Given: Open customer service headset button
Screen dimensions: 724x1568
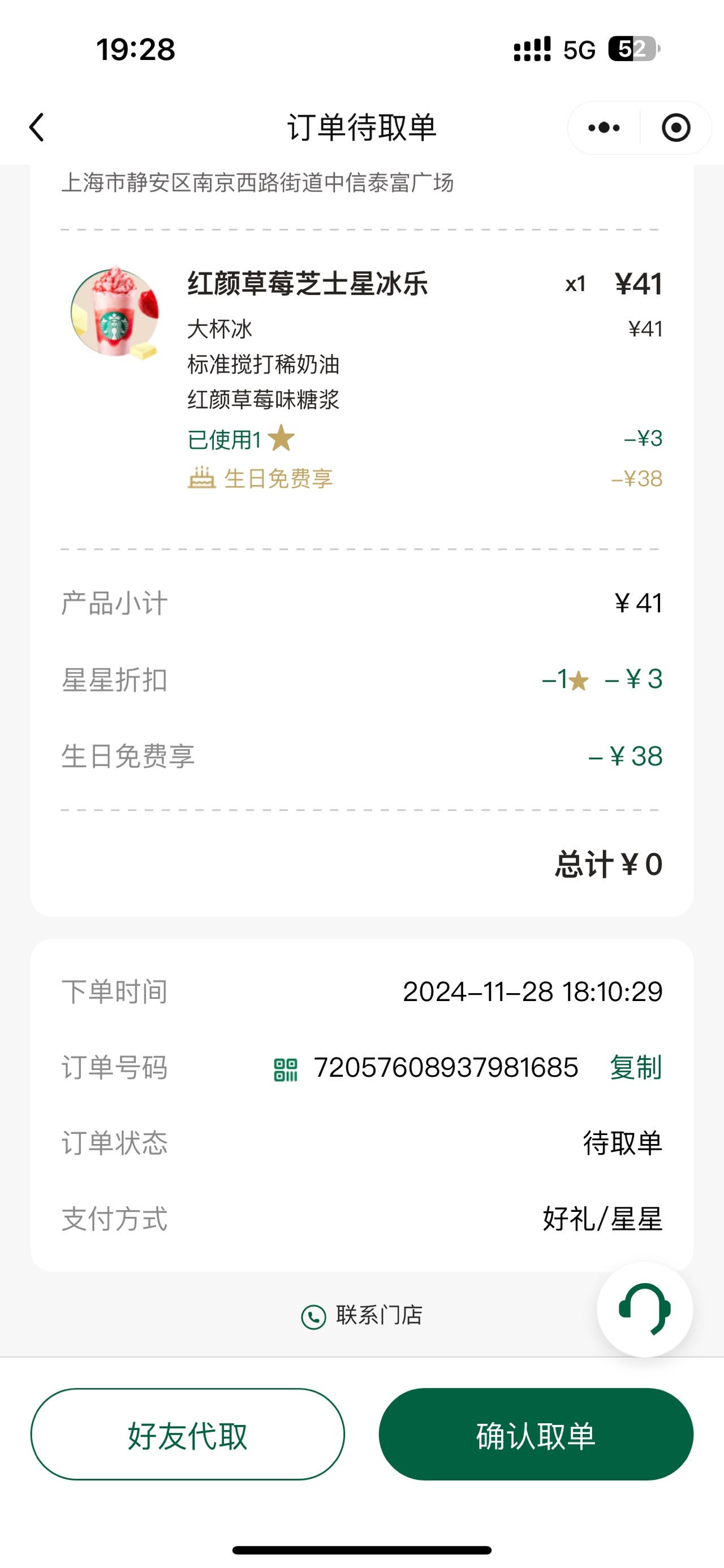Looking at the screenshot, I should tap(645, 1309).
